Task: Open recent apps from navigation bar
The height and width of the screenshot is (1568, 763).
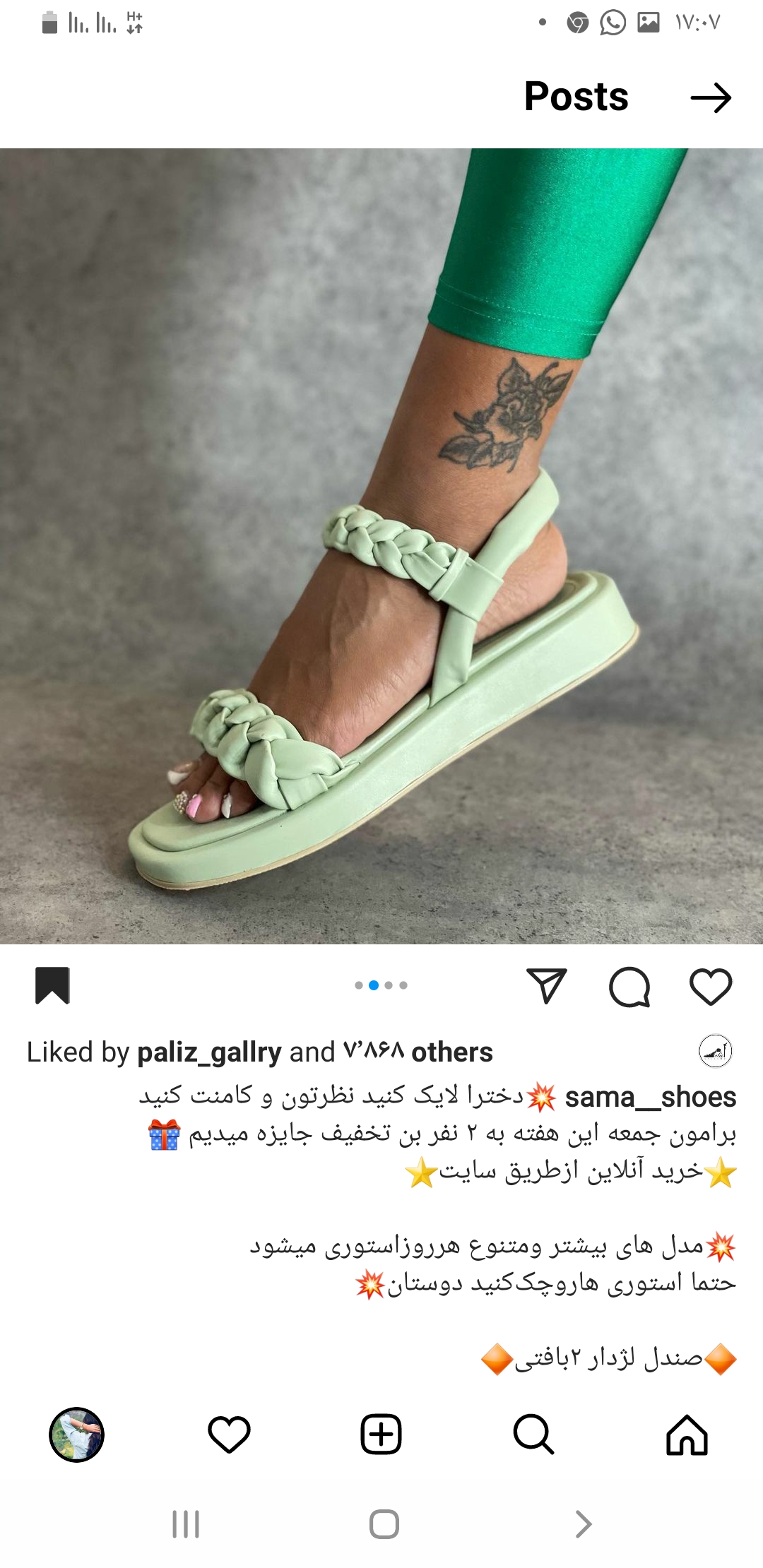Action: pyautogui.click(x=186, y=1524)
